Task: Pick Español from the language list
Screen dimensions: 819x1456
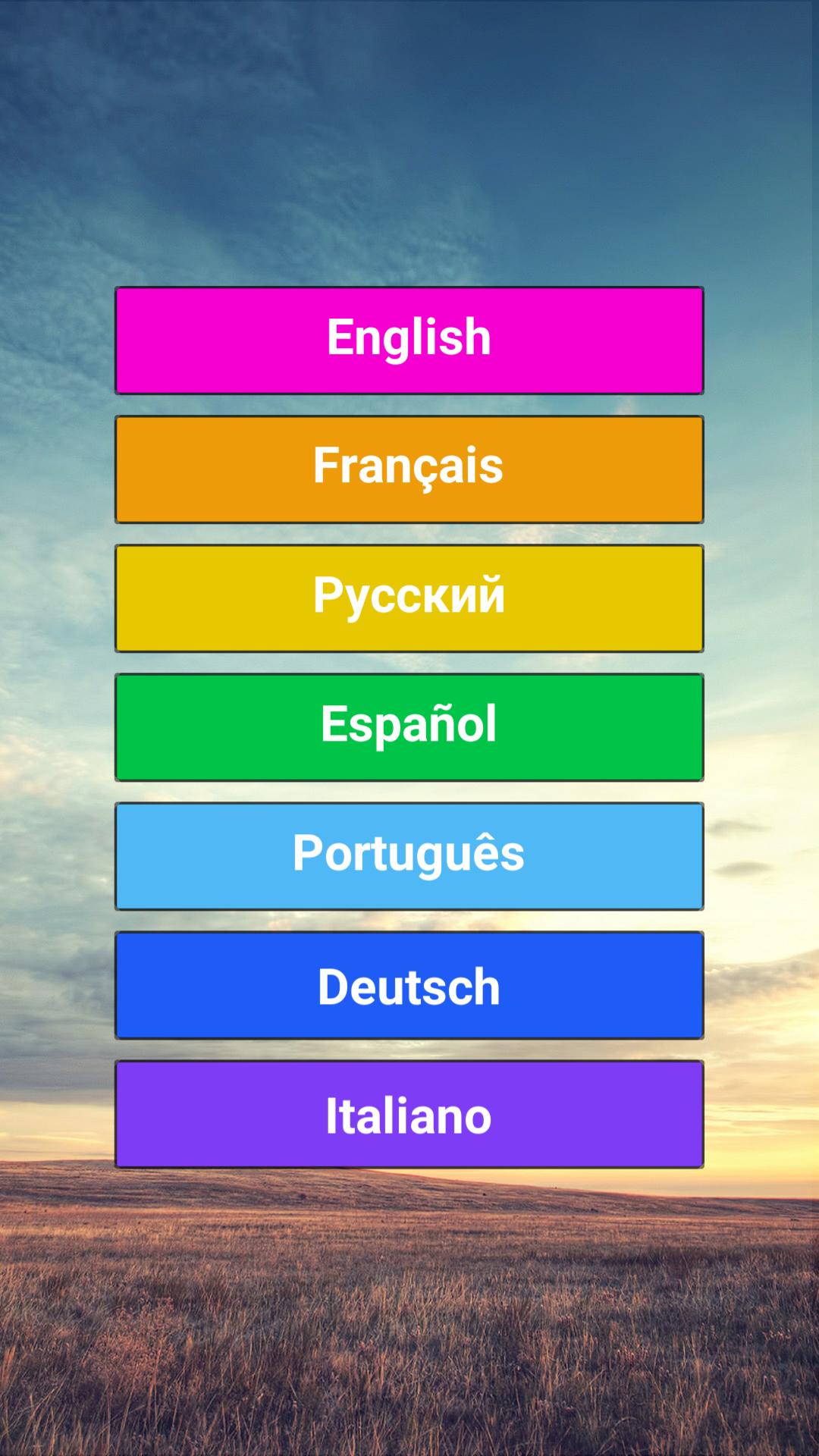Action: (409, 727)
